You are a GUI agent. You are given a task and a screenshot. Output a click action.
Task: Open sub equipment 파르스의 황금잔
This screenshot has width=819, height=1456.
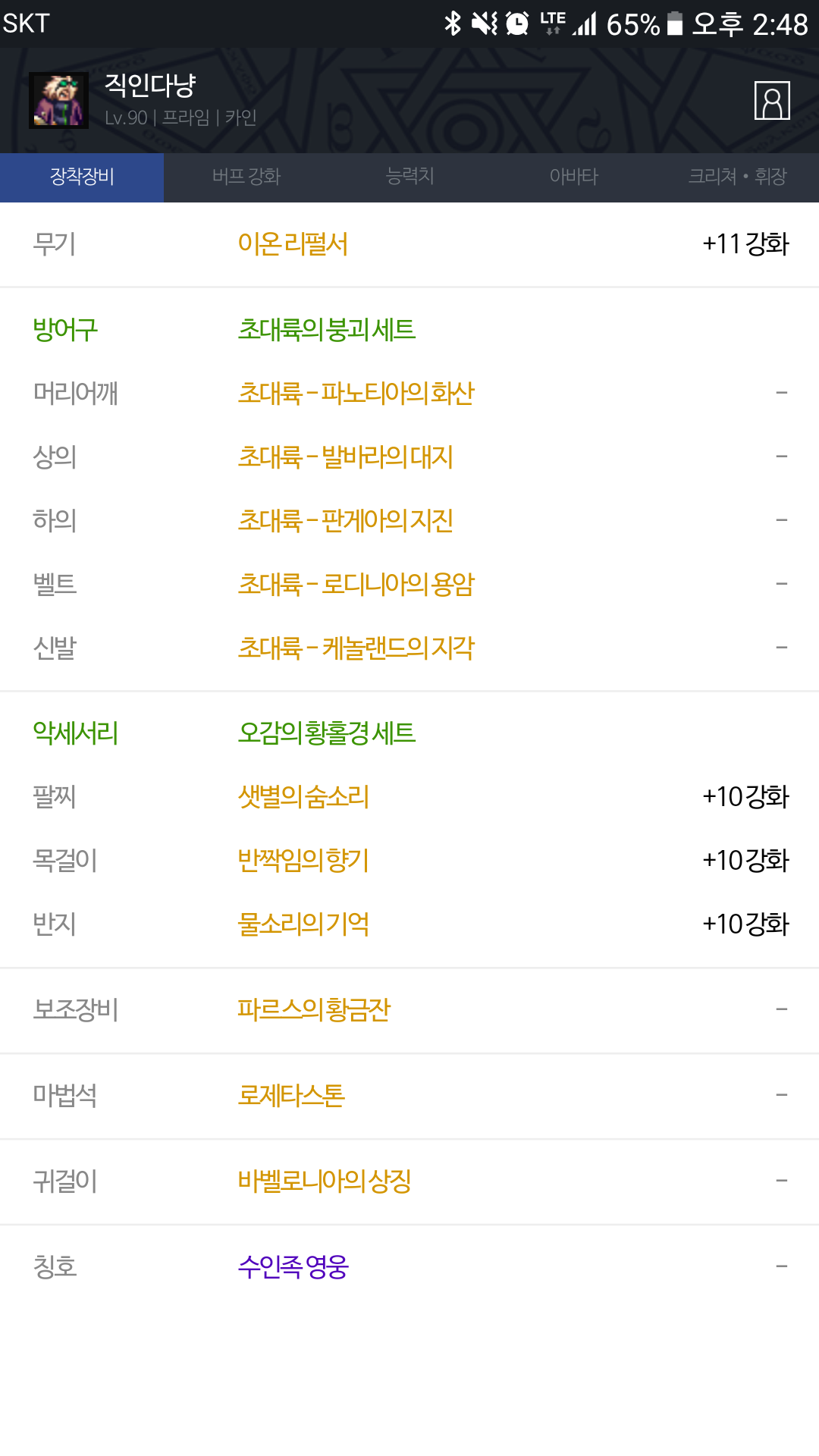(x=314, y=1010)
